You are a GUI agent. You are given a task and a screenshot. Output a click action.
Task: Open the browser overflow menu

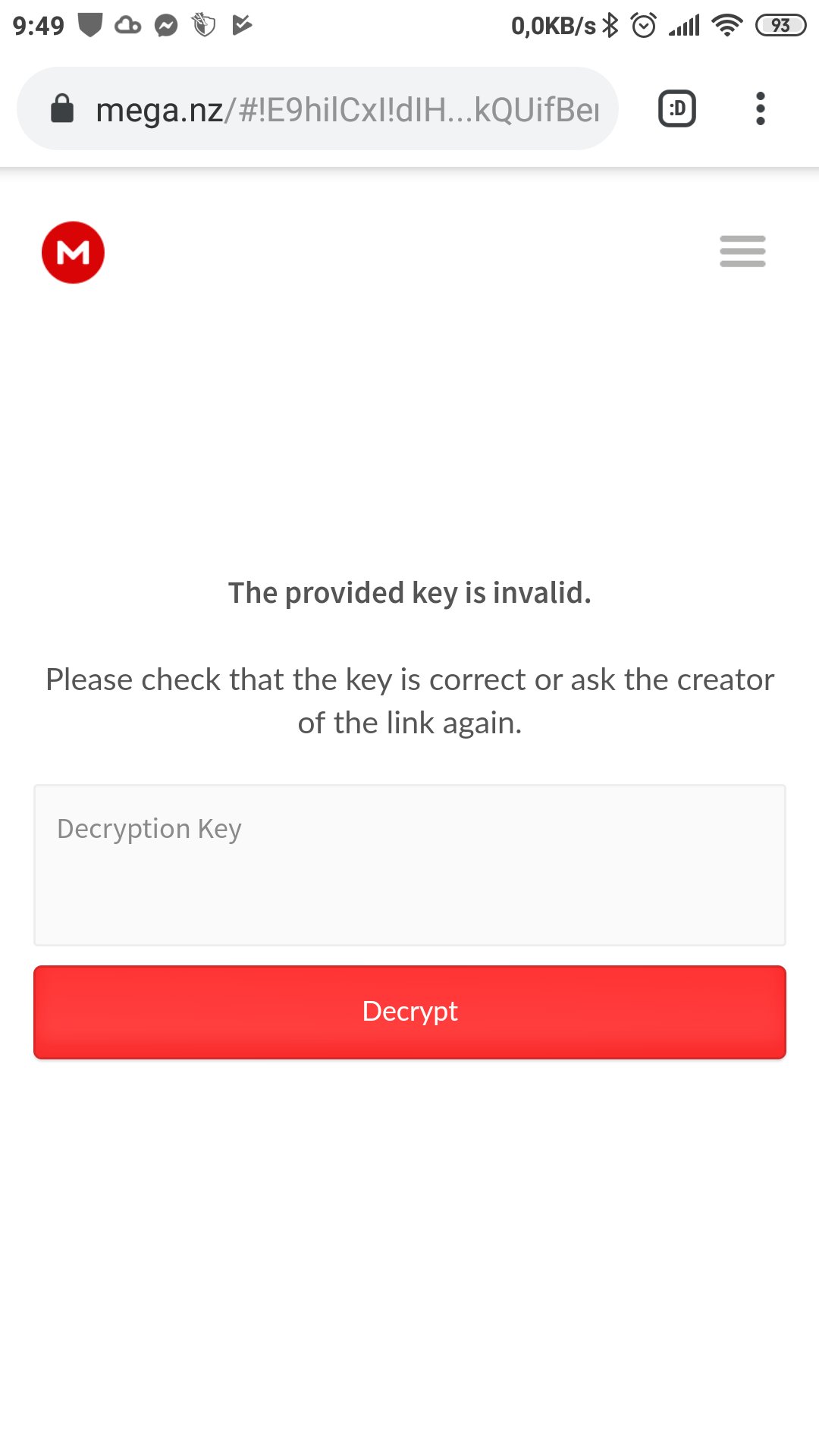[760, 109]
